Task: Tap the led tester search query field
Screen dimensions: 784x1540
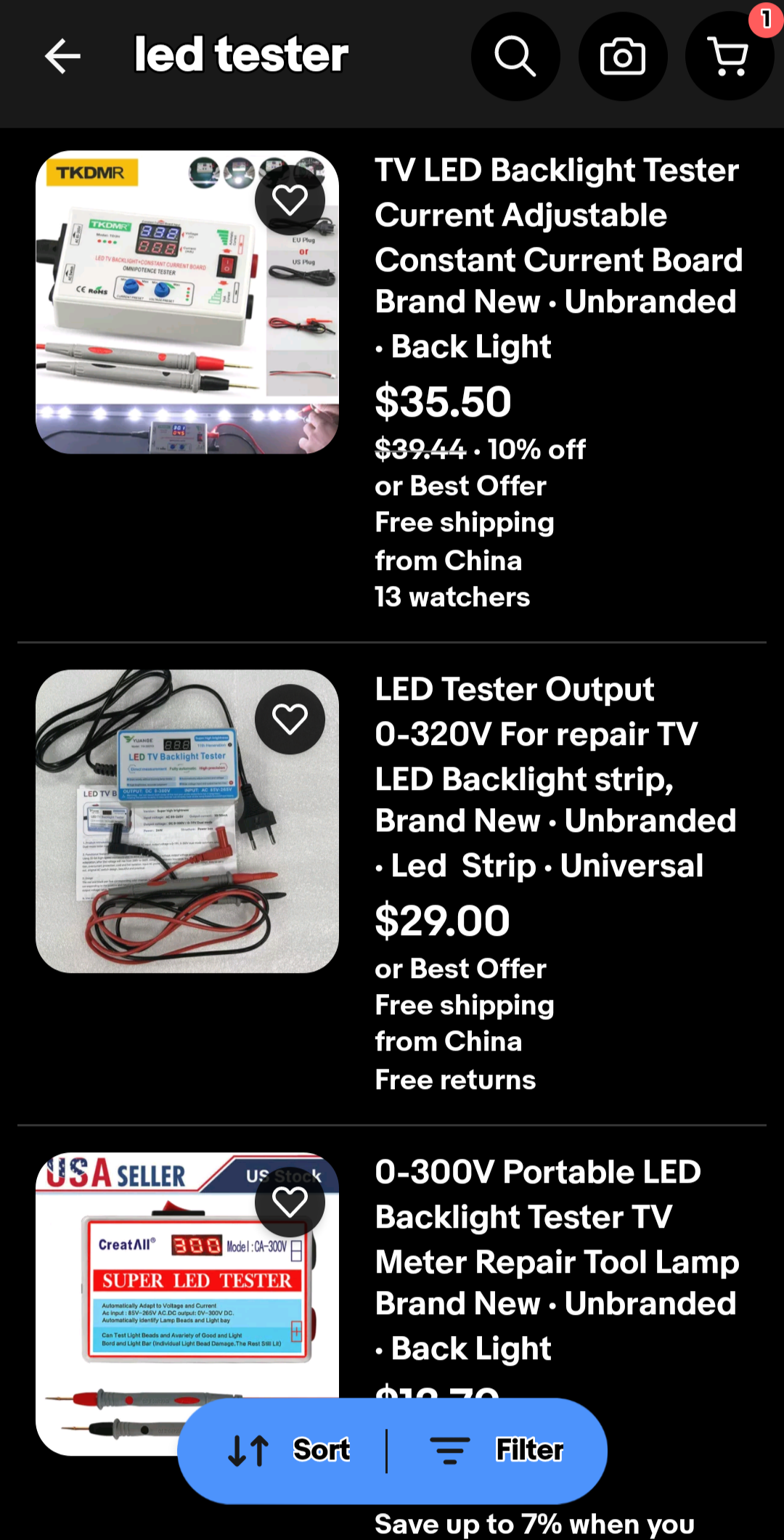Action: [x=242, y=55]
